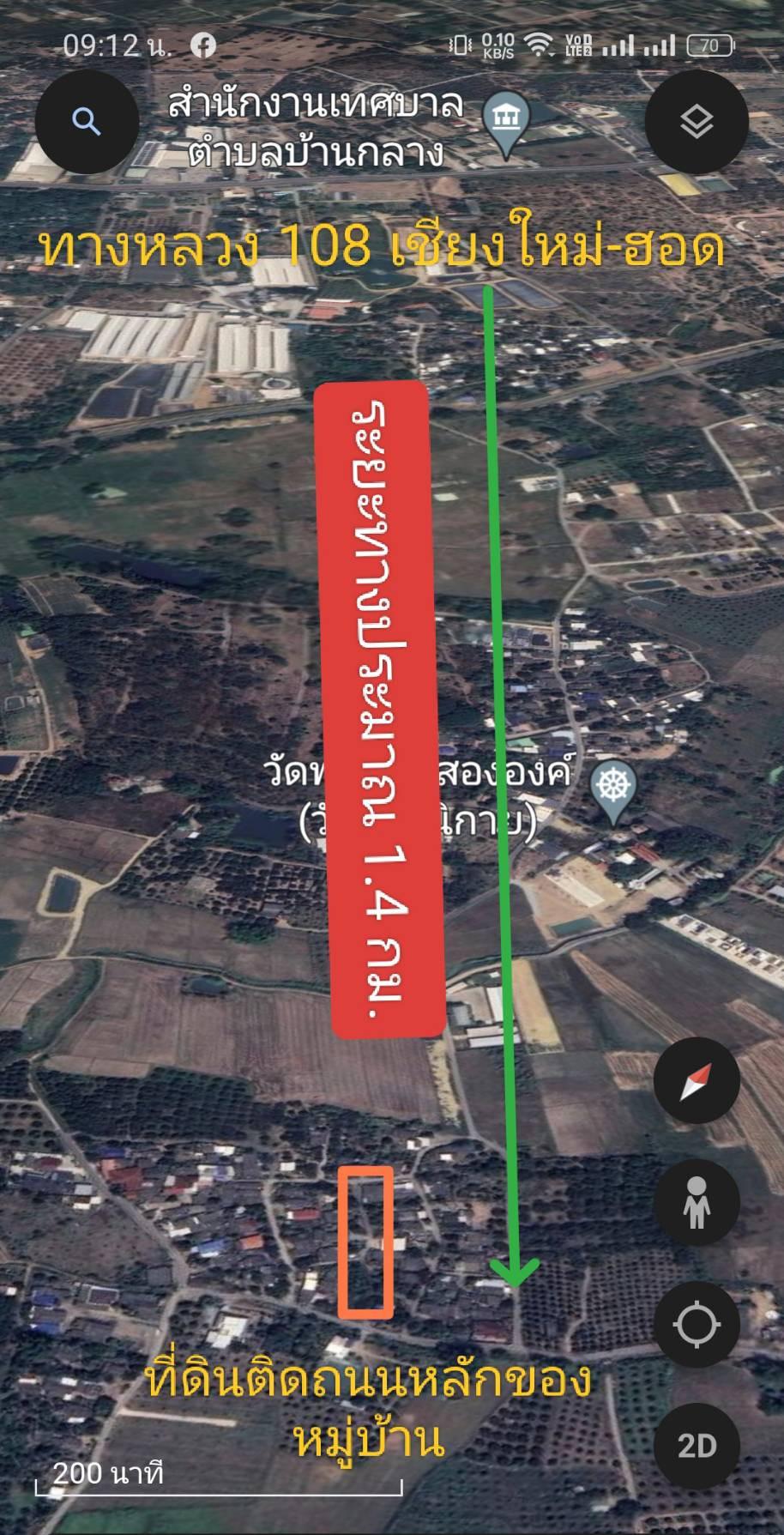Enter Street View with the pegman
The height and width of the screenshot is (1535, 784).
tap(697, 1203)
